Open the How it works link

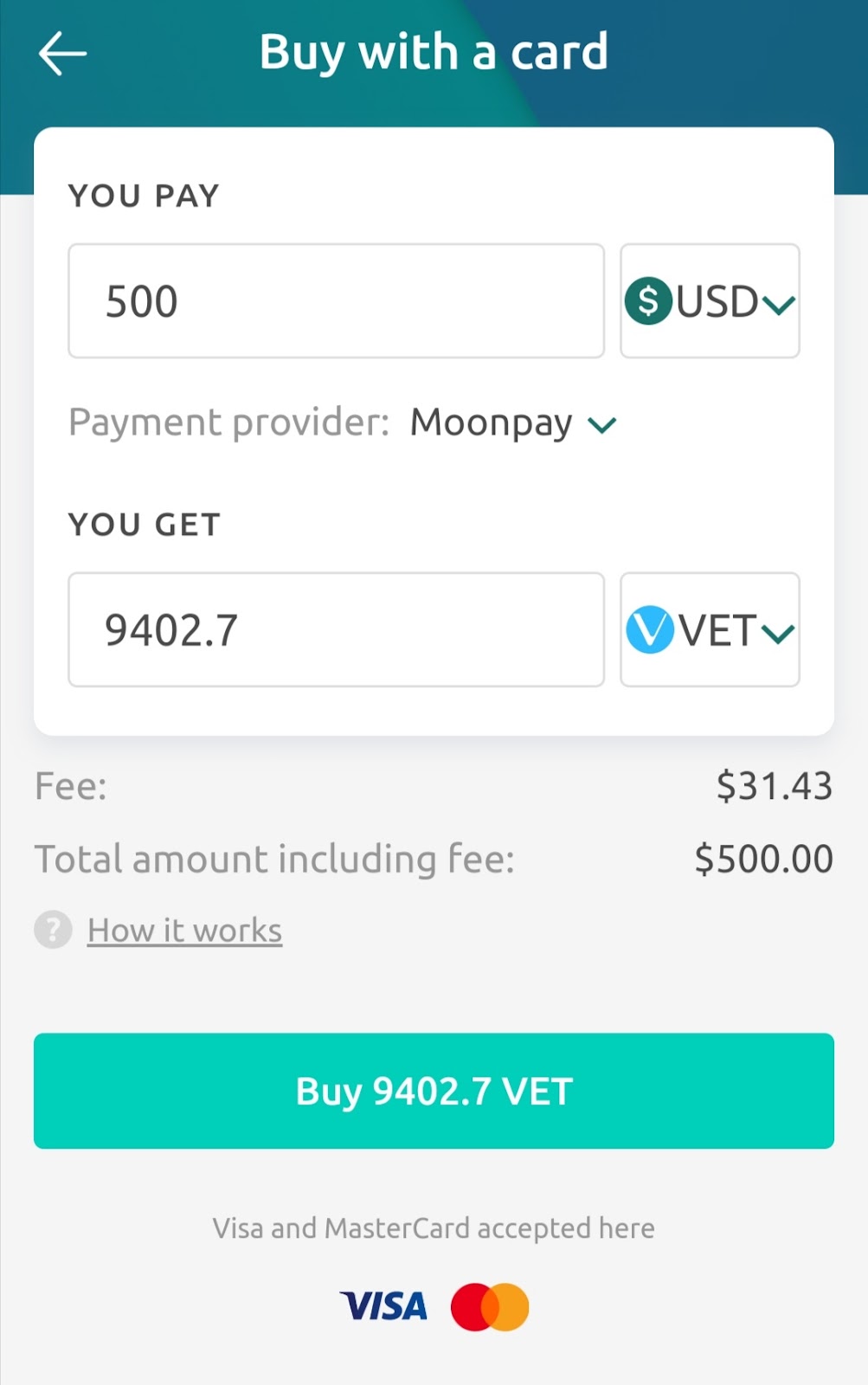(184, 931)
